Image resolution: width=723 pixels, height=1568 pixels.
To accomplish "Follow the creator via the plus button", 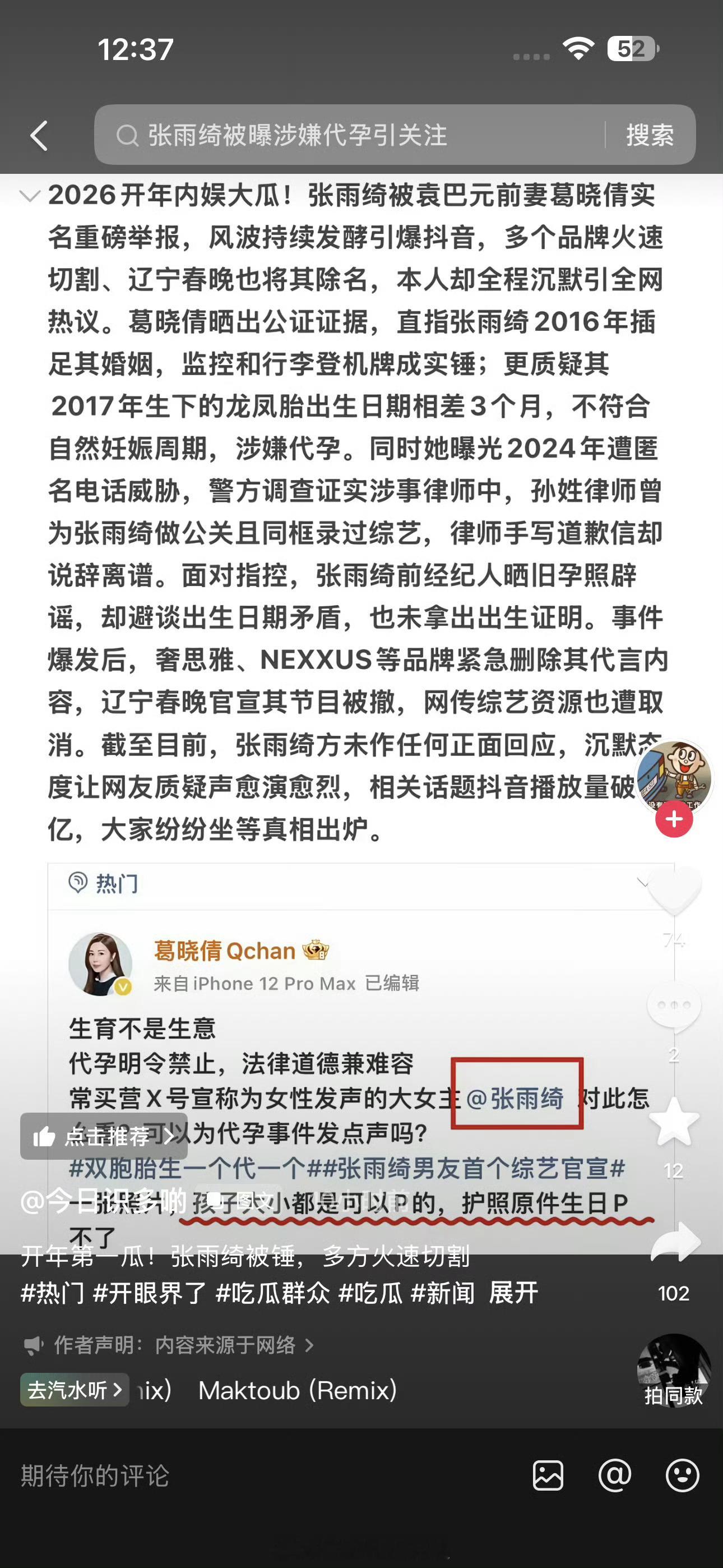I will click(x=673, y=820).
